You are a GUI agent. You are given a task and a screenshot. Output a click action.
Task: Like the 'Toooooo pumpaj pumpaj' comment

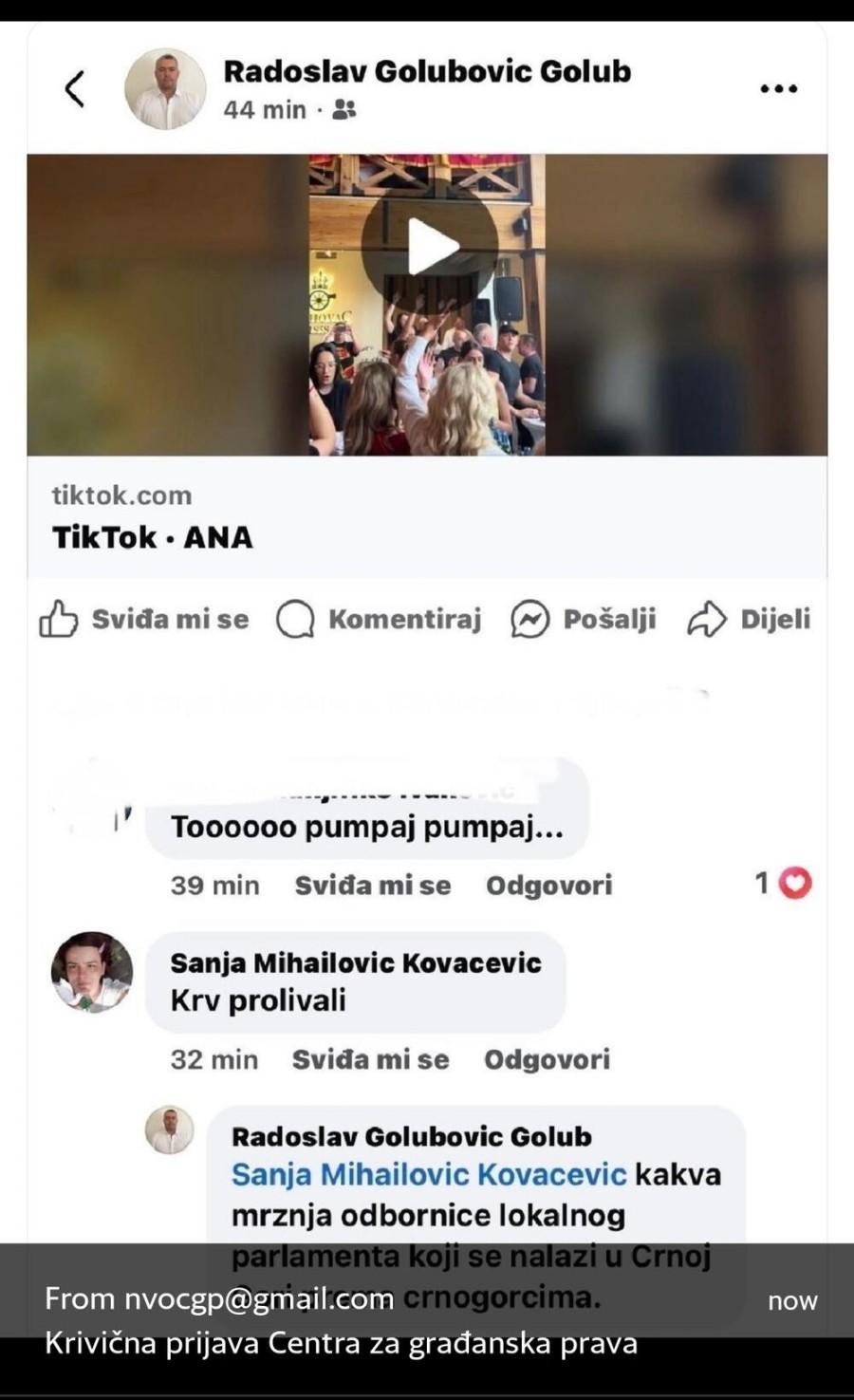(x=373, y=885)
